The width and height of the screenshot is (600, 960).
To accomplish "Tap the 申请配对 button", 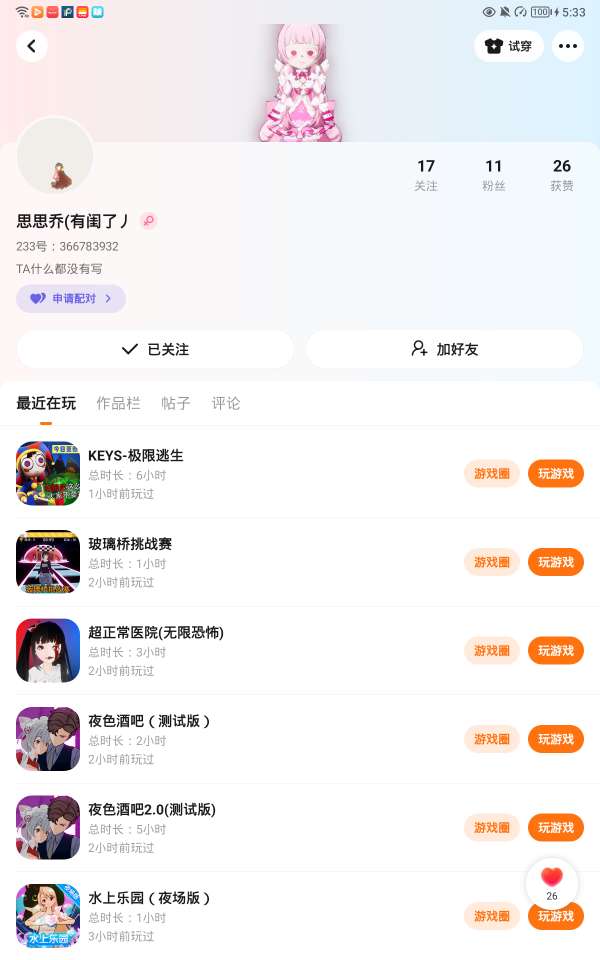I will click(71, 298).
